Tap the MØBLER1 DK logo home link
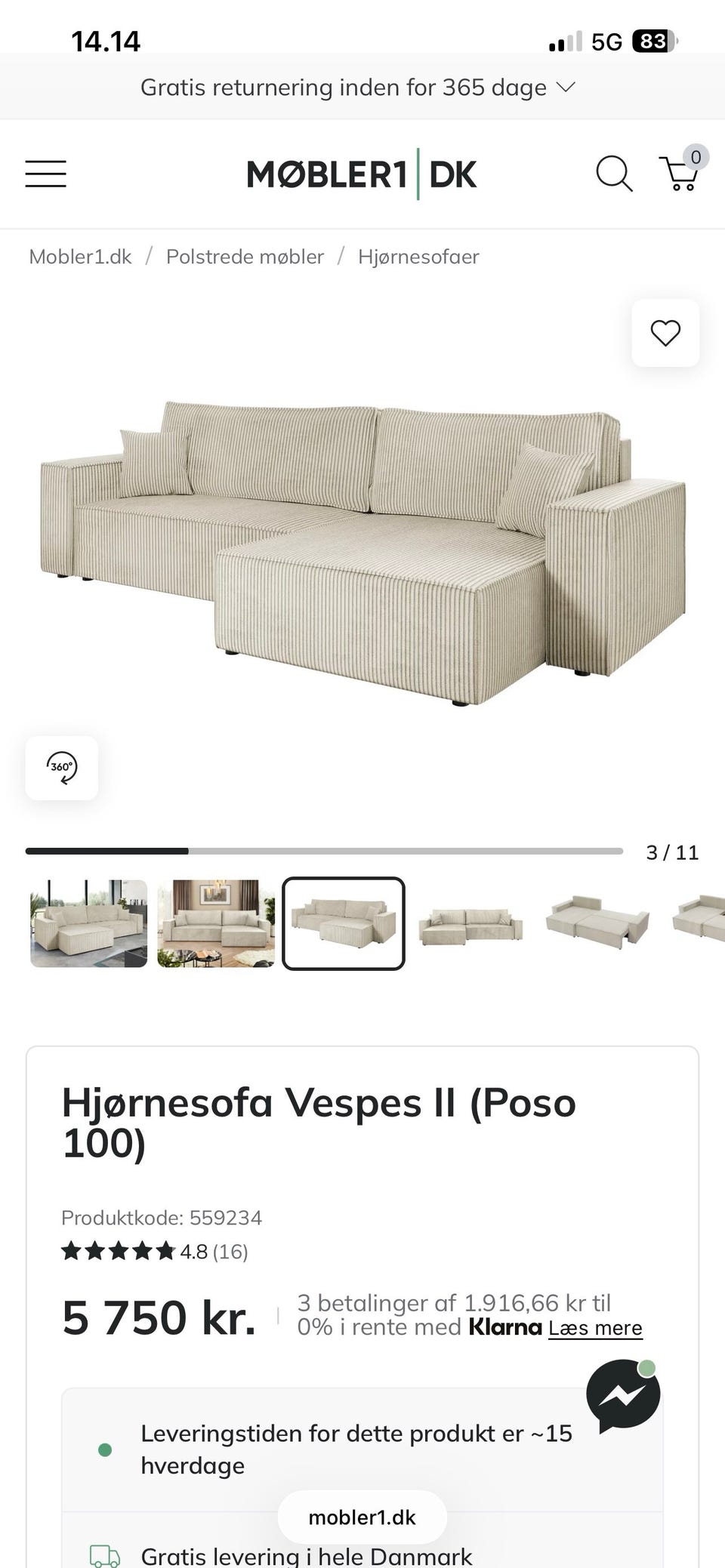This screenshot has height=1568, width=725. click(362, 174)
